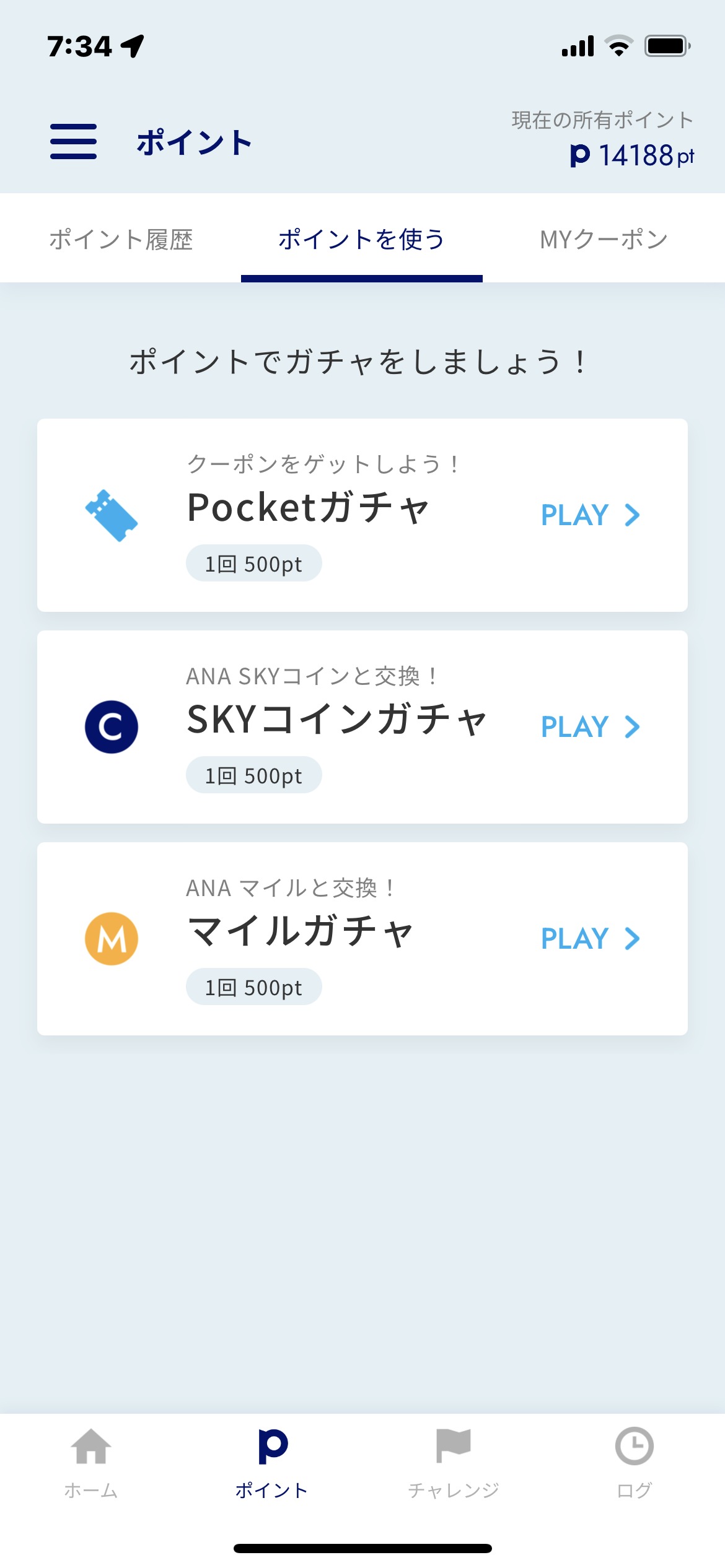Switch to the ポイント履歴 tab
Image resolution: width=725 pixels, height=1568 pixels.
121,239
